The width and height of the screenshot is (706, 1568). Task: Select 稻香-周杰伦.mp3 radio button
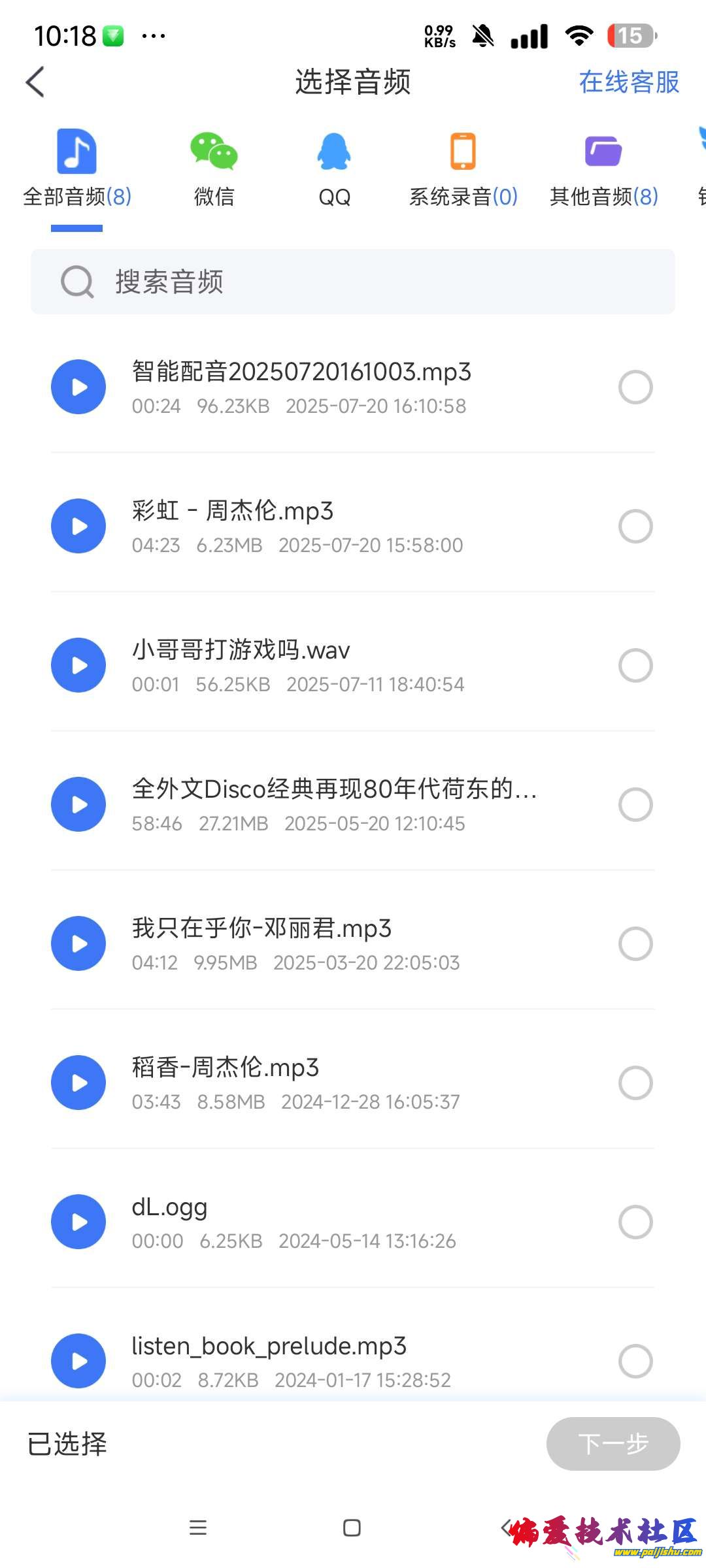635,1083
